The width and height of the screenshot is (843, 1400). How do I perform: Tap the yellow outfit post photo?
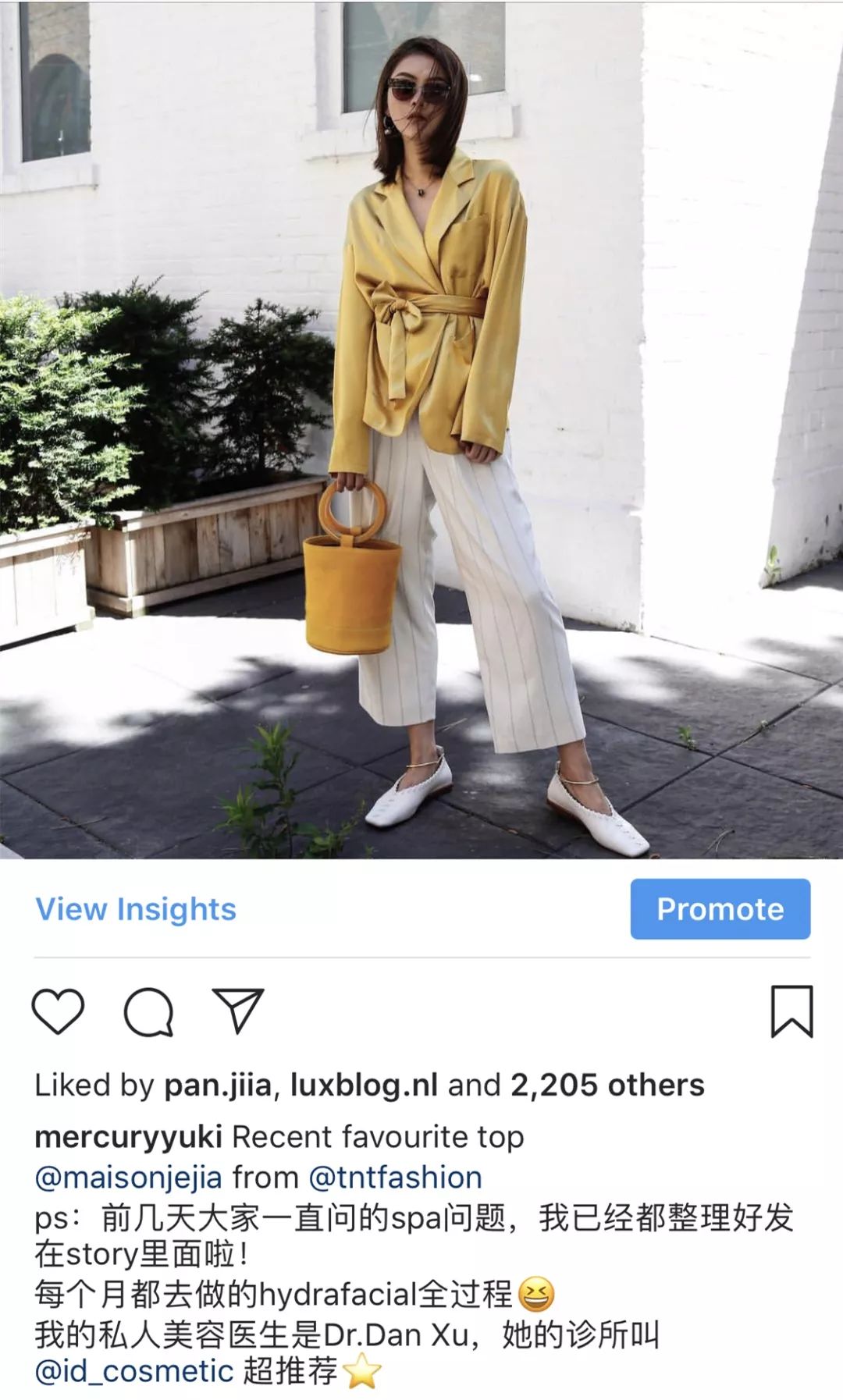click(421, 429)
